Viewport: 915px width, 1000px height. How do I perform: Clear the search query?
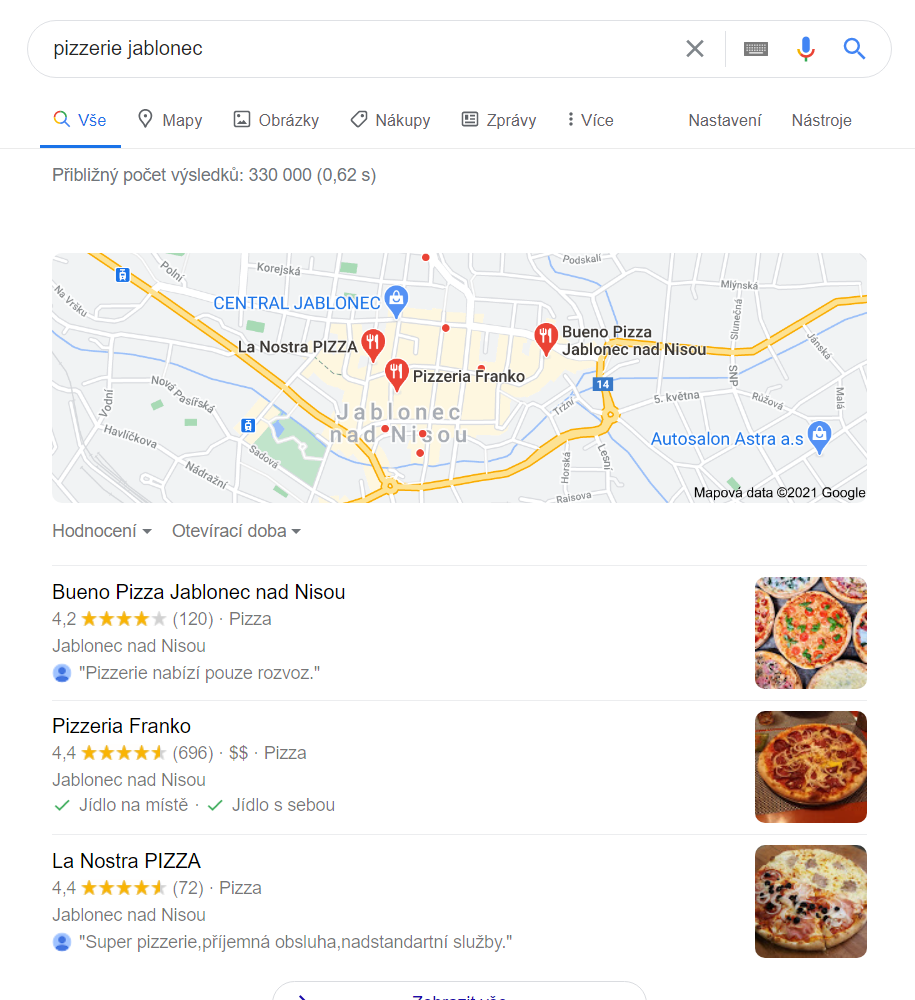695,48
